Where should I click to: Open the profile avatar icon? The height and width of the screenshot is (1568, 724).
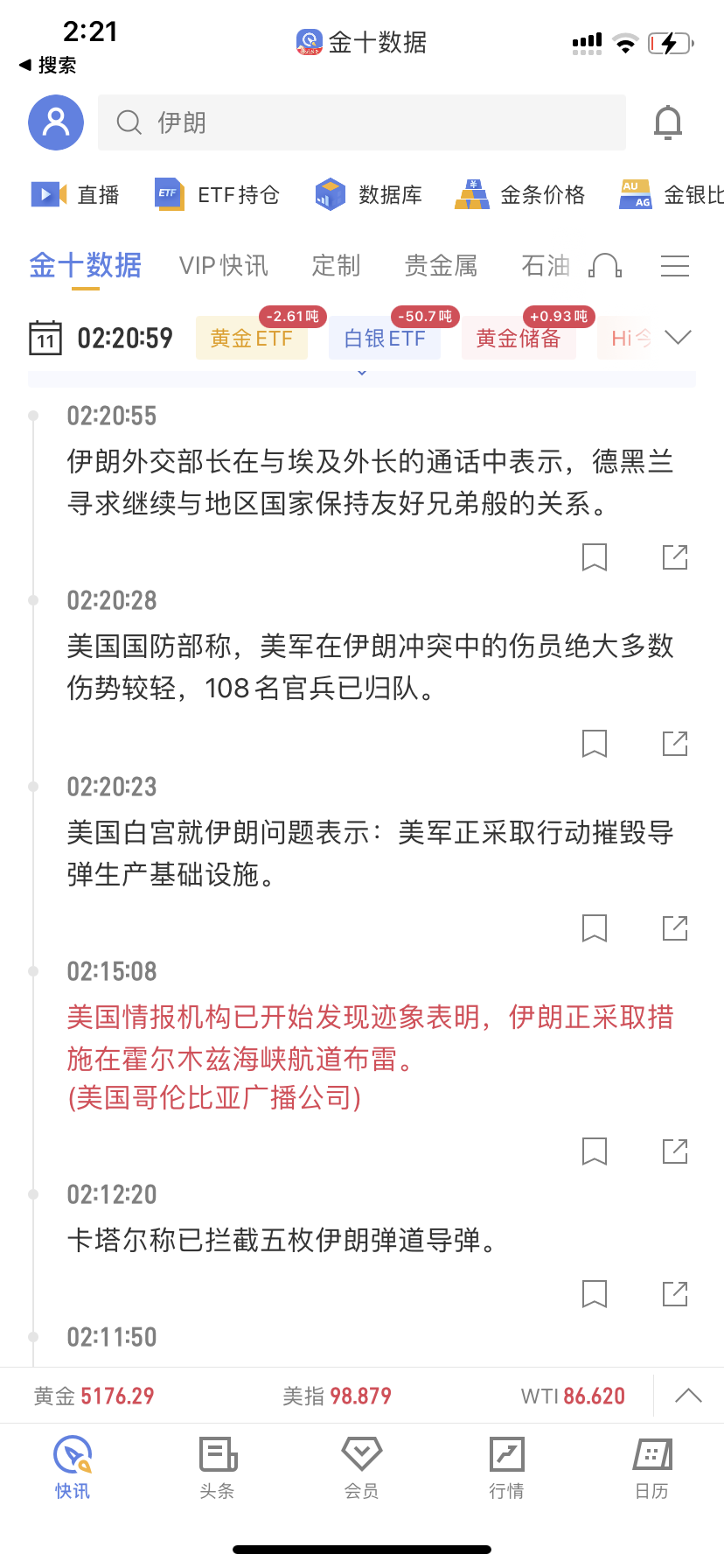pos(56,122)
